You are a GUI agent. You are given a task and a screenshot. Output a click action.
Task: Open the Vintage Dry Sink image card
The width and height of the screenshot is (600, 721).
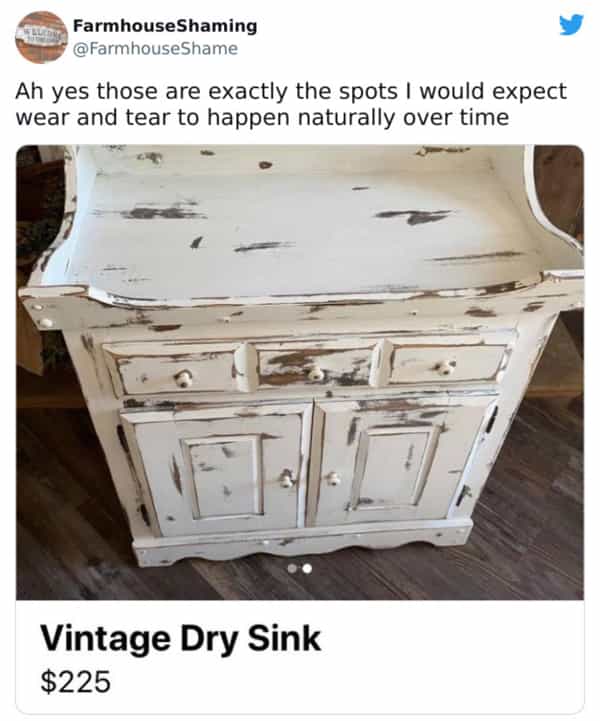tap(300, 372)
